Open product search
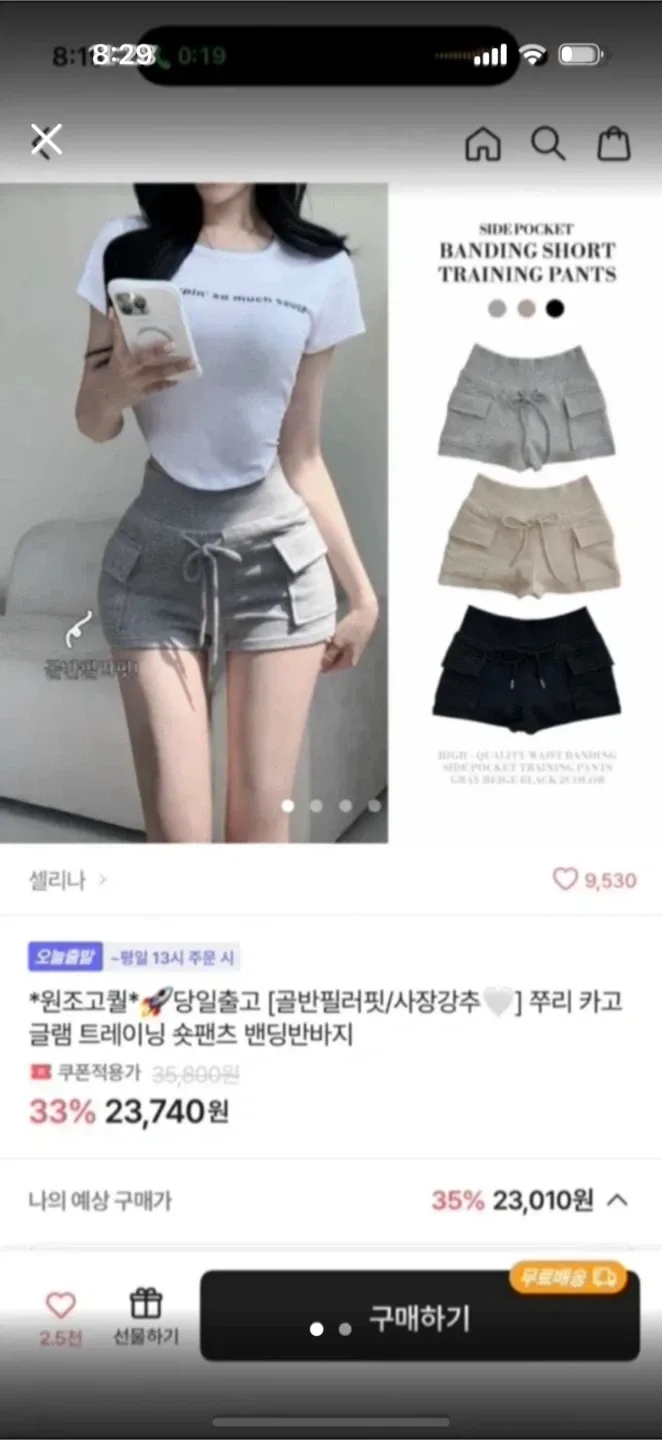Screen dimensions: 662x1440 (547, 144)
